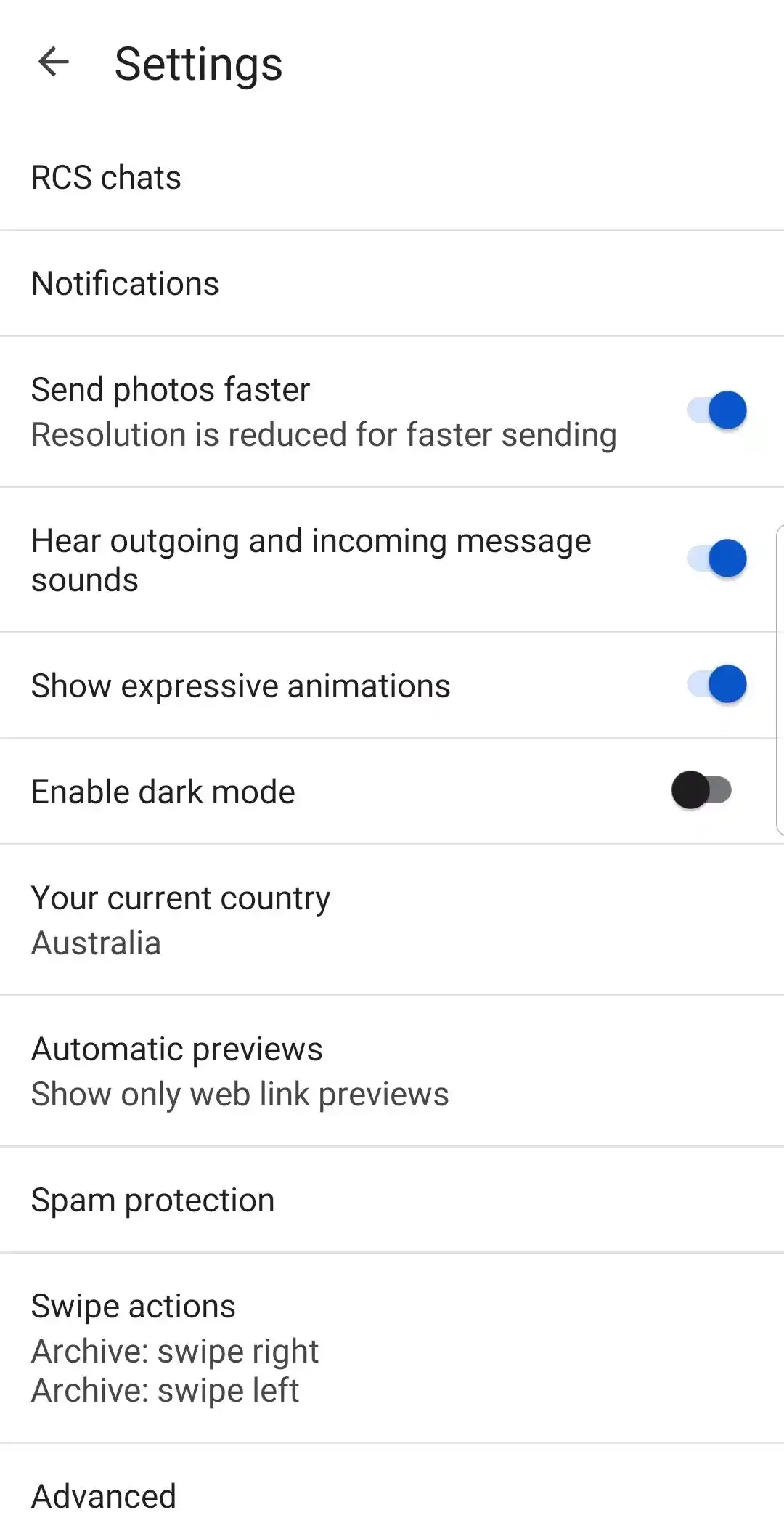Turn off Send photos faster
Image resolution: width=784 pixels, height=1539 pixels.
point(716,411)
